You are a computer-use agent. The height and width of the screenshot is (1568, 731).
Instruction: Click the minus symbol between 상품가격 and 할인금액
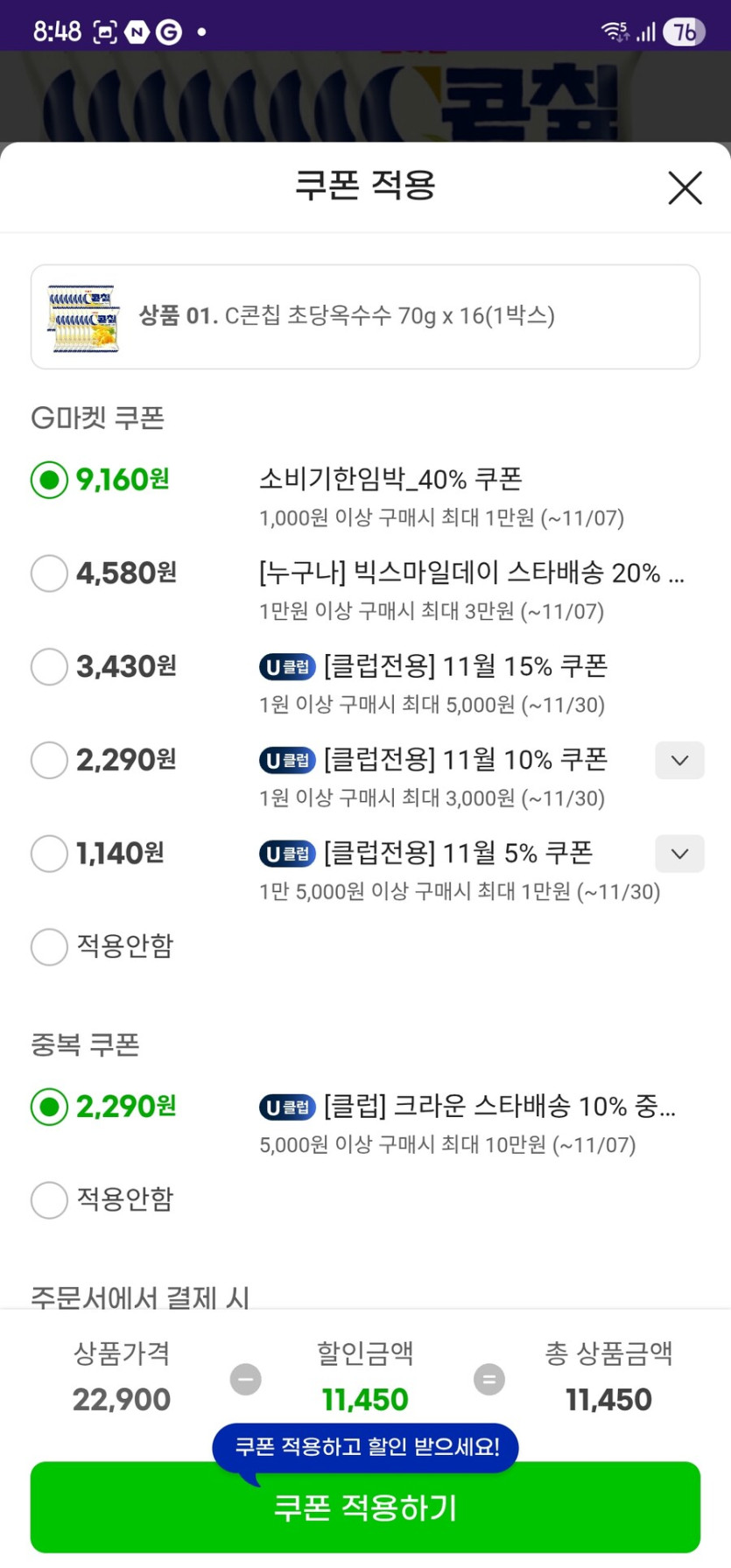pos(245,1378)
